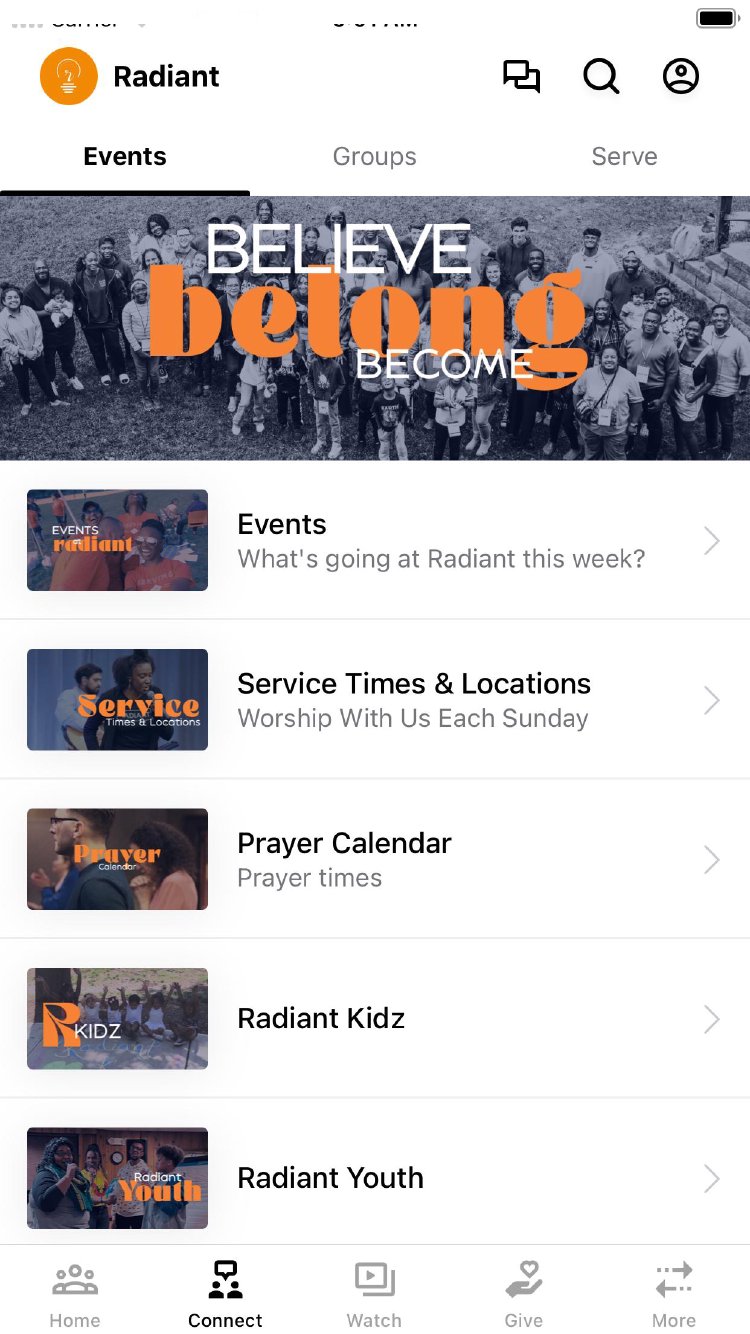Select the Events top tab
The image size is (750, 1334).
pos(125,157)
